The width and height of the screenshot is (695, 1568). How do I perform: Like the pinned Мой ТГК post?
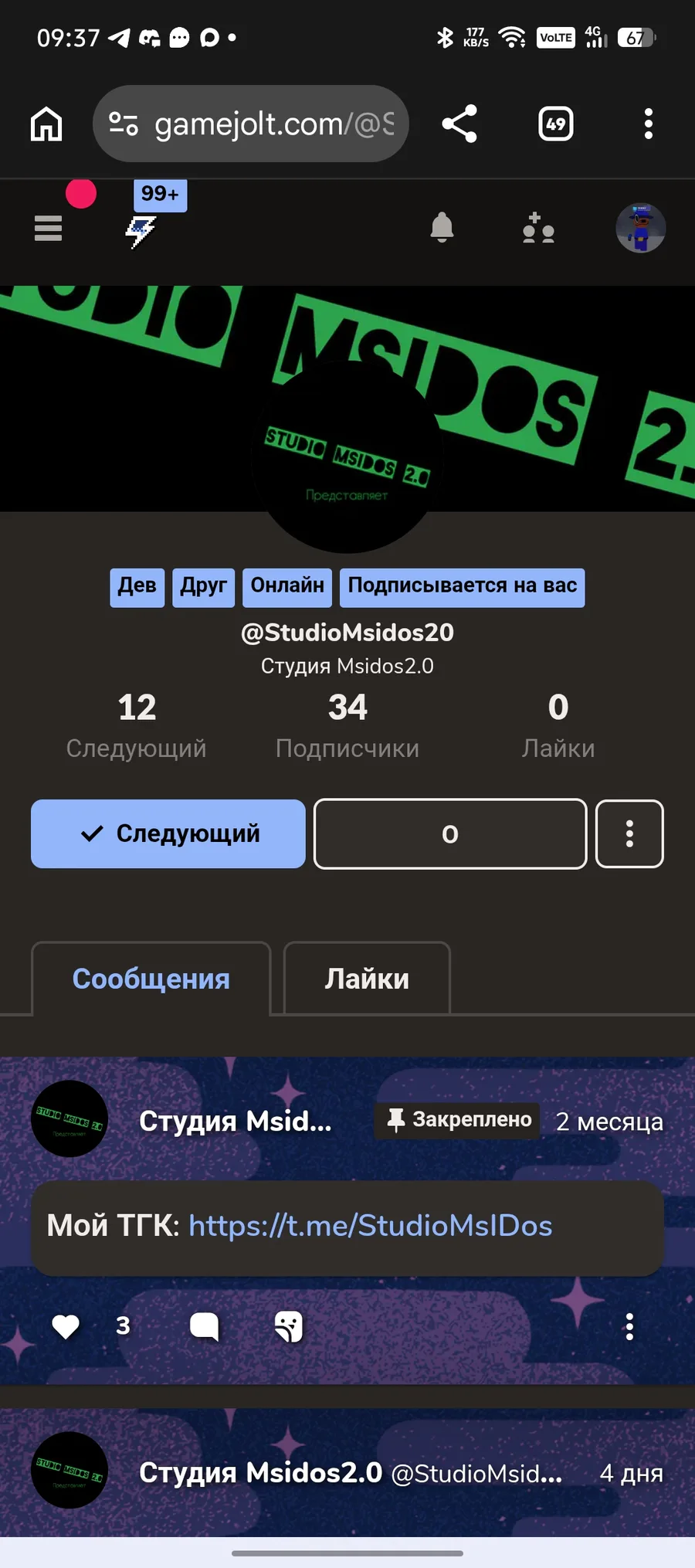coord(66,1326)
